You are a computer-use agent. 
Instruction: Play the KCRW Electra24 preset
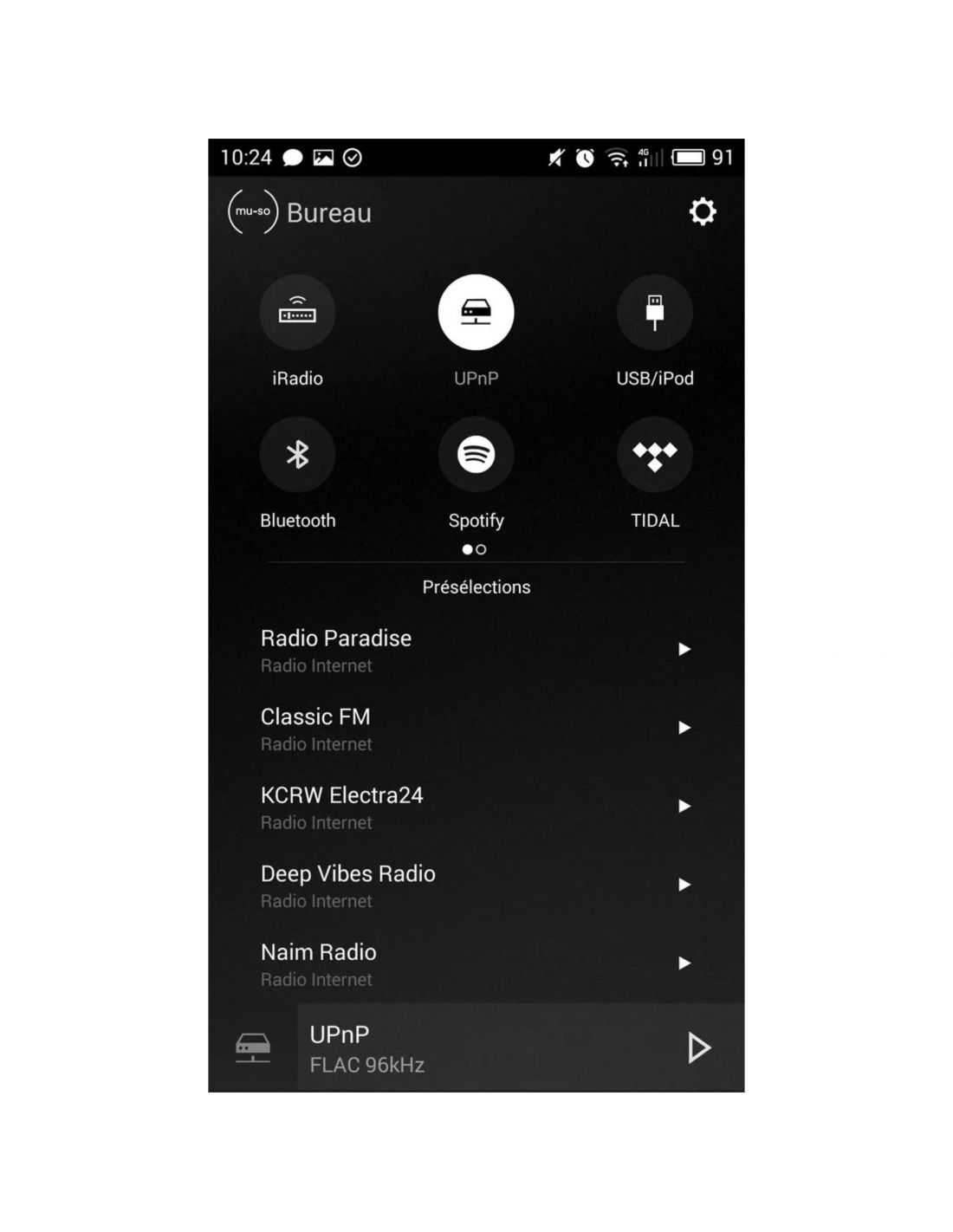pyautogui.click(x=684, y=806)
